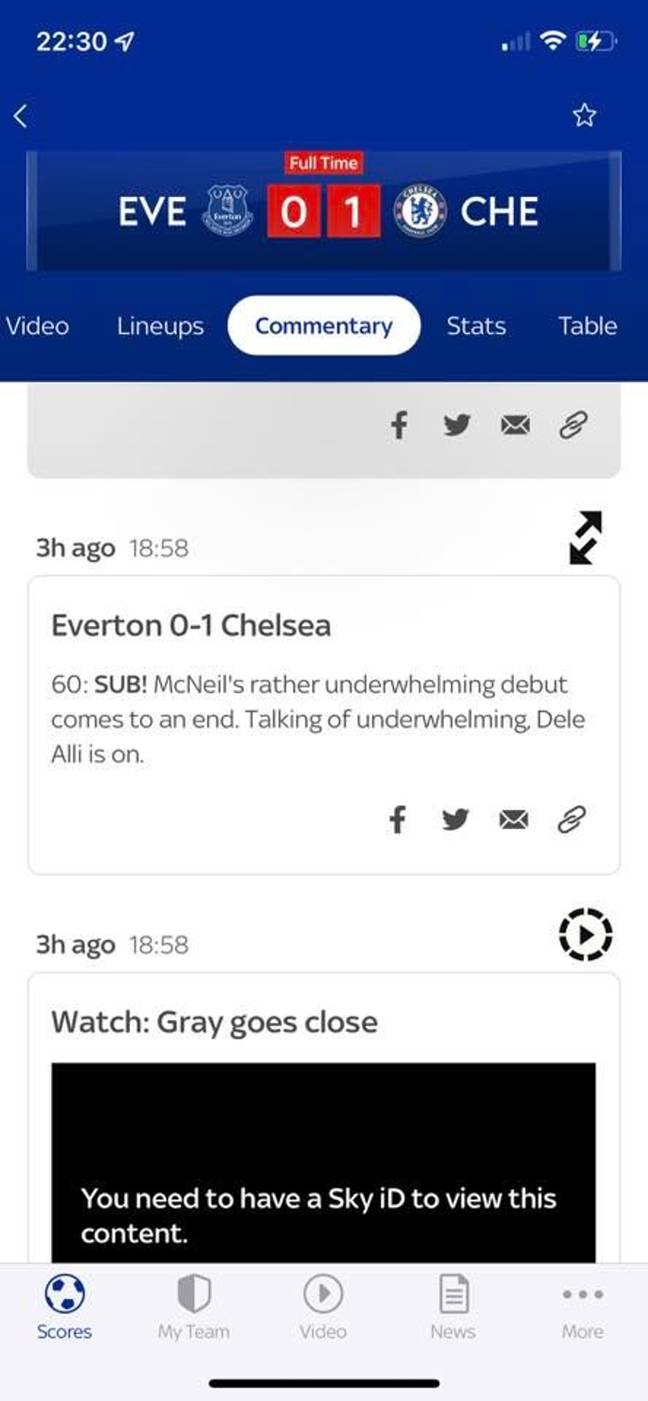
Task: Copy link of McNeil sub entry
Action: tap(572, 820)
